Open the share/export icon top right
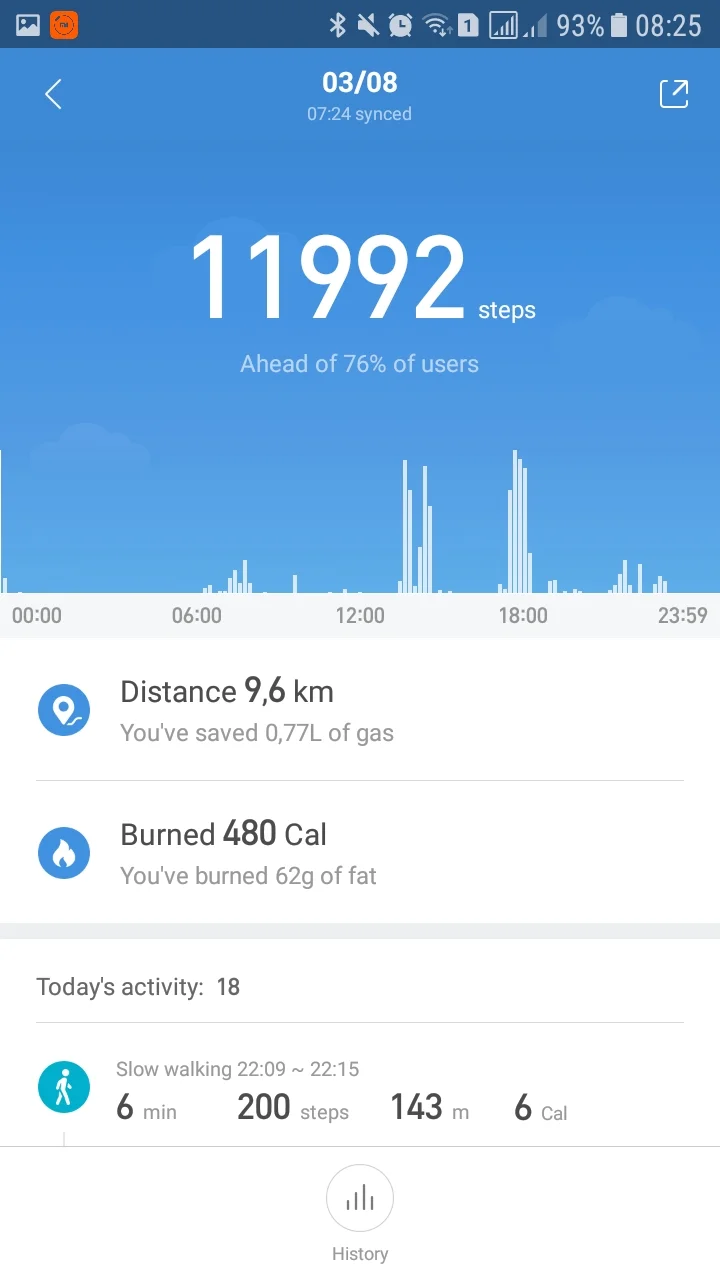The image size is (720, 1280). [674, 93]
